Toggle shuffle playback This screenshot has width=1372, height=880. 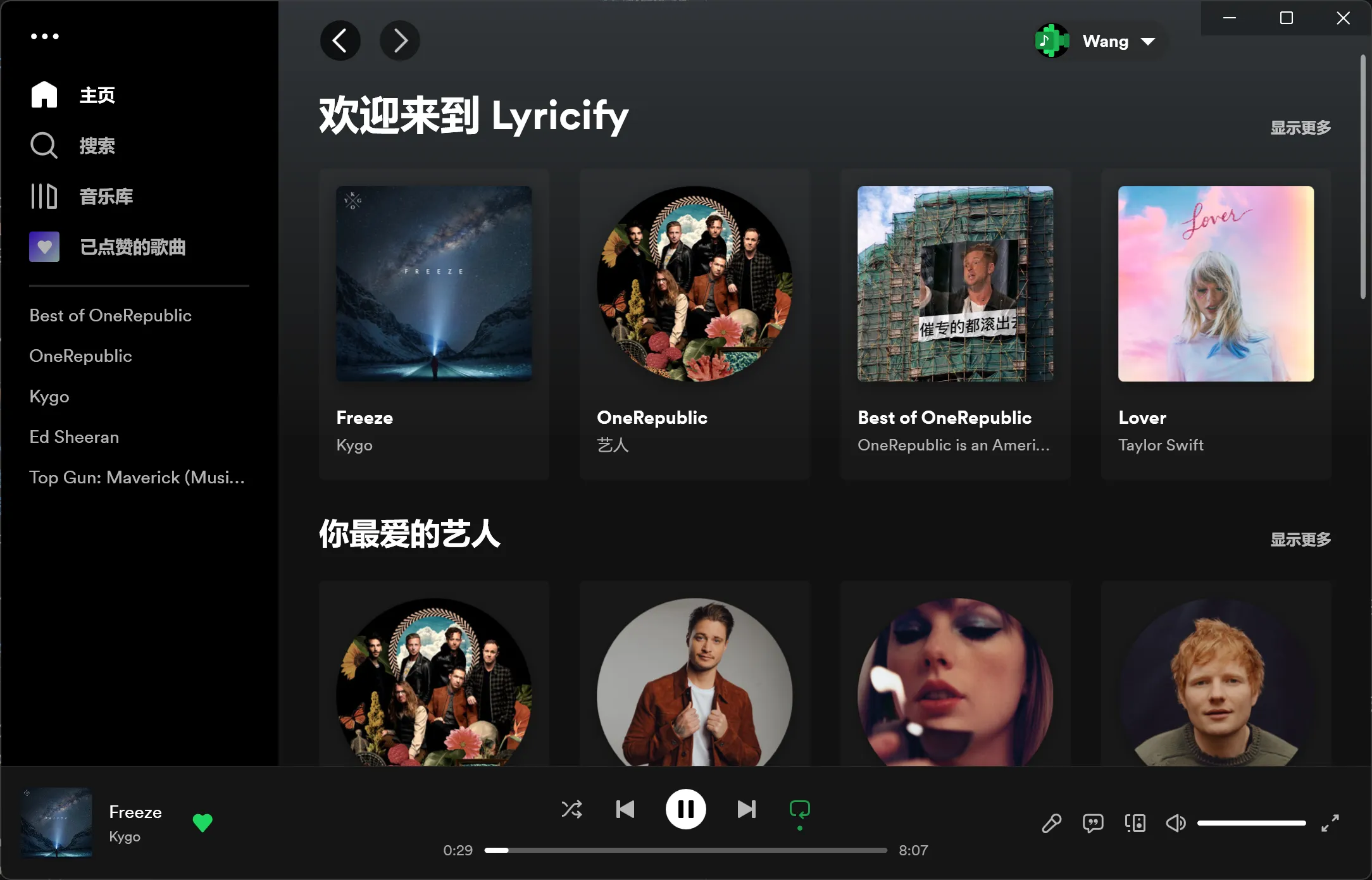[571, 809]
